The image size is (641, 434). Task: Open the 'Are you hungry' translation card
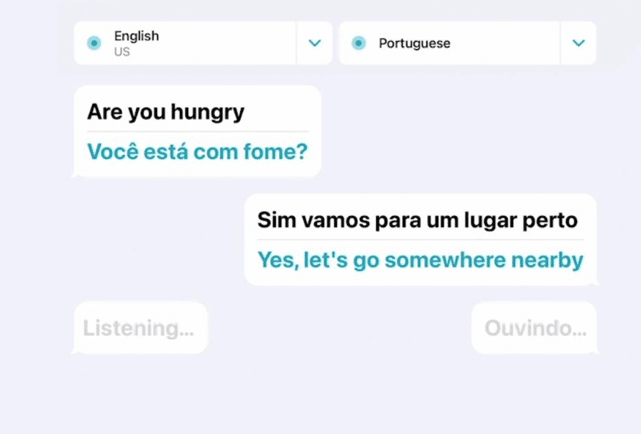point(197,131)
